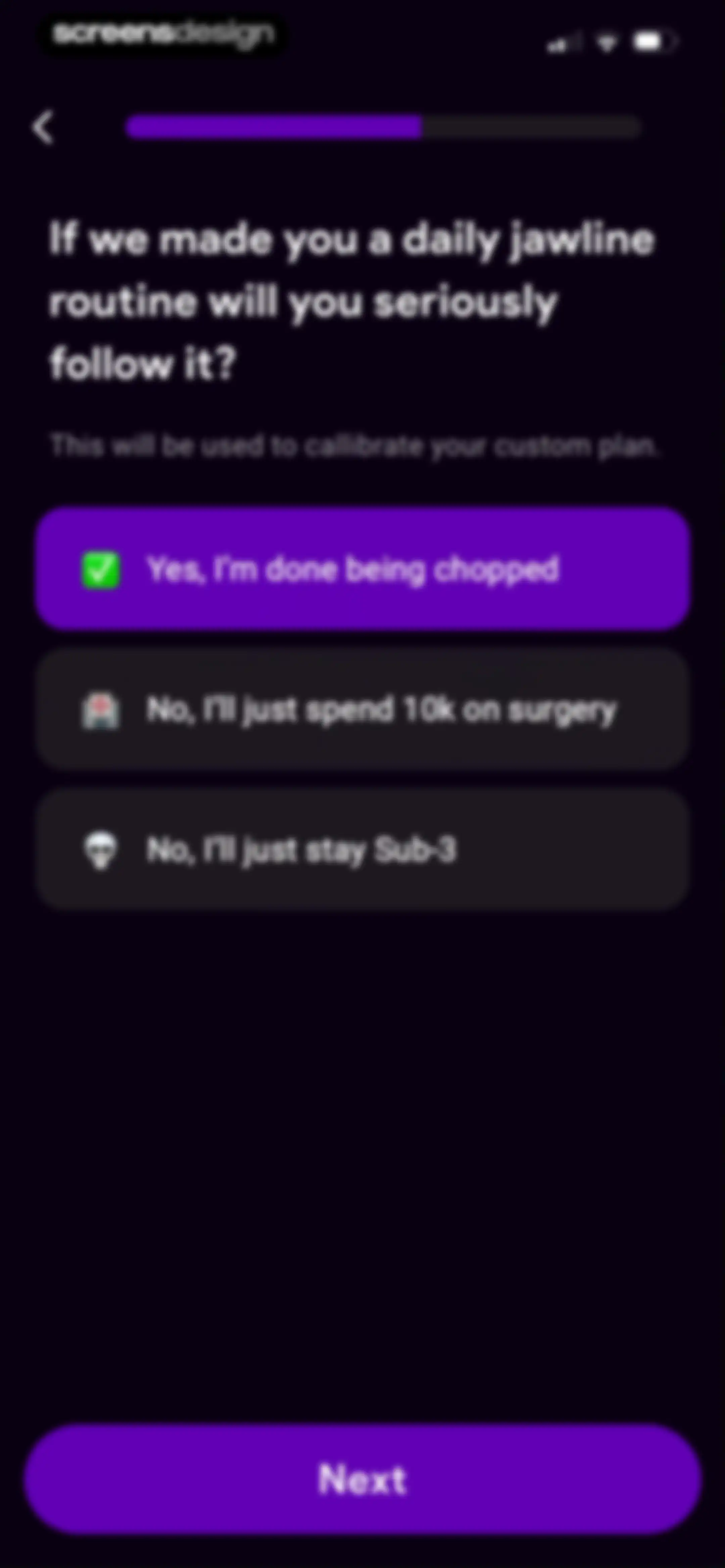Choose "No, I'll just spend 10k on surgery"
Viewport: 725px width, 1568px height.
click(362, 710)
